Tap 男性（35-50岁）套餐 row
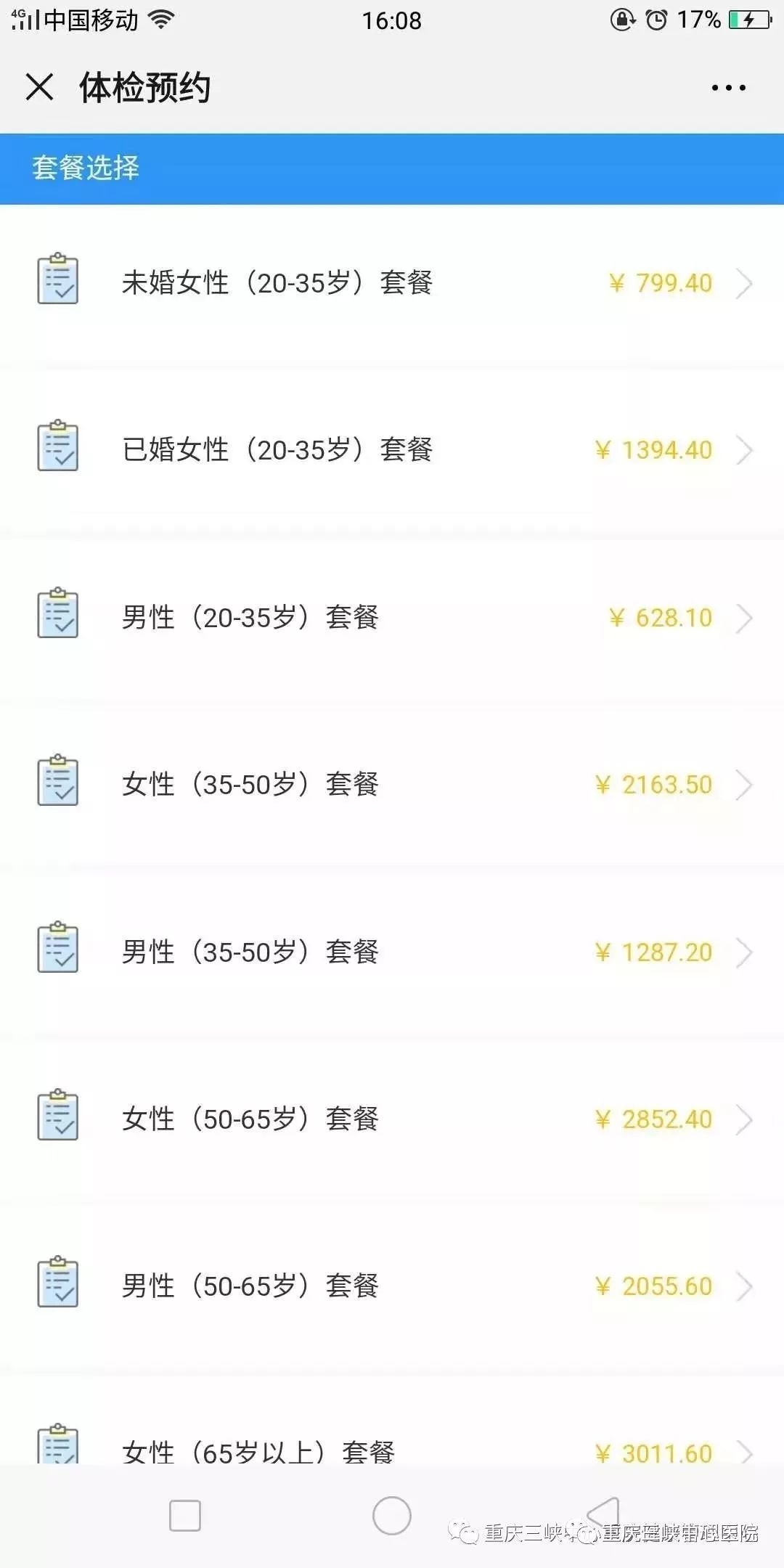This screenshot has width=784, height=1568. pyautogui.click(x=392, y=952)
